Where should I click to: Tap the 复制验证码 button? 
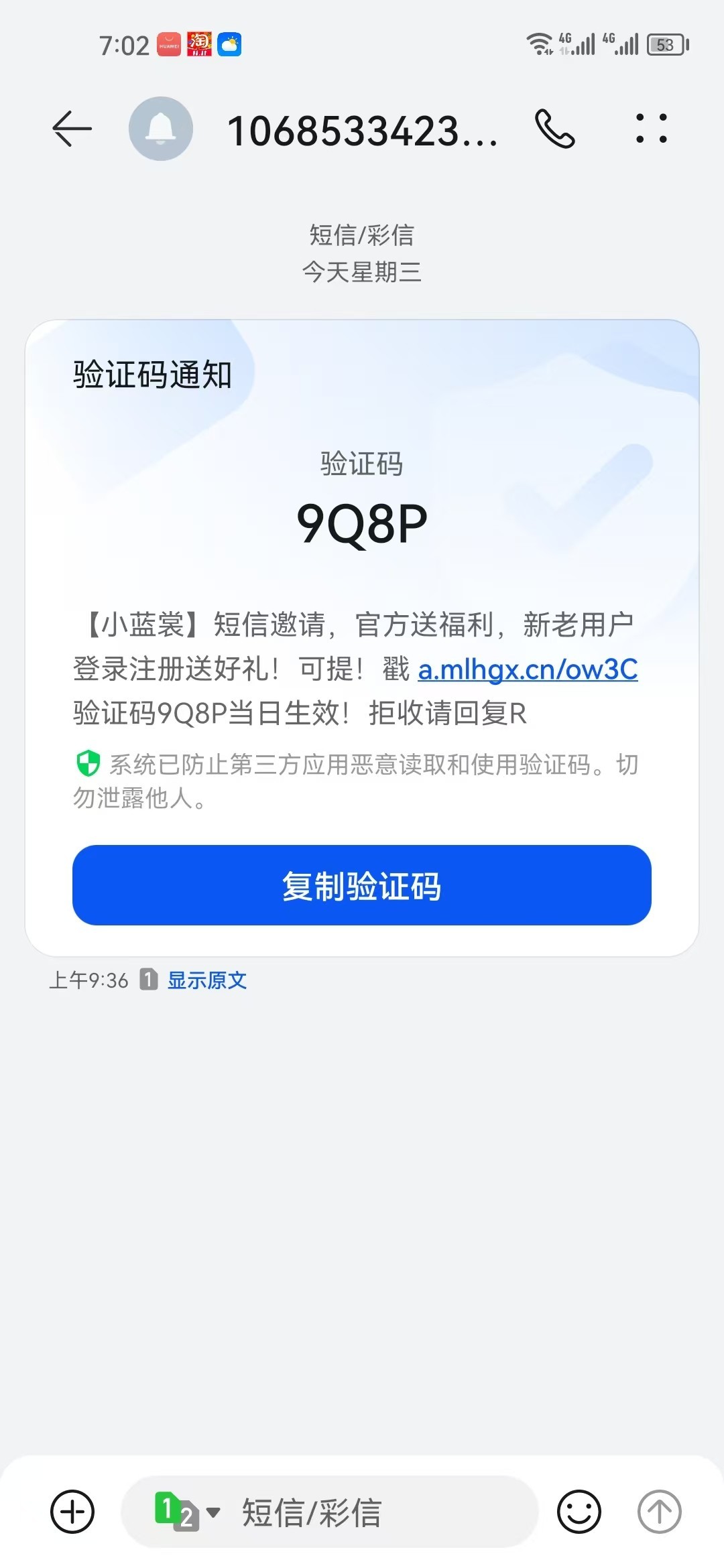[362, 885]
